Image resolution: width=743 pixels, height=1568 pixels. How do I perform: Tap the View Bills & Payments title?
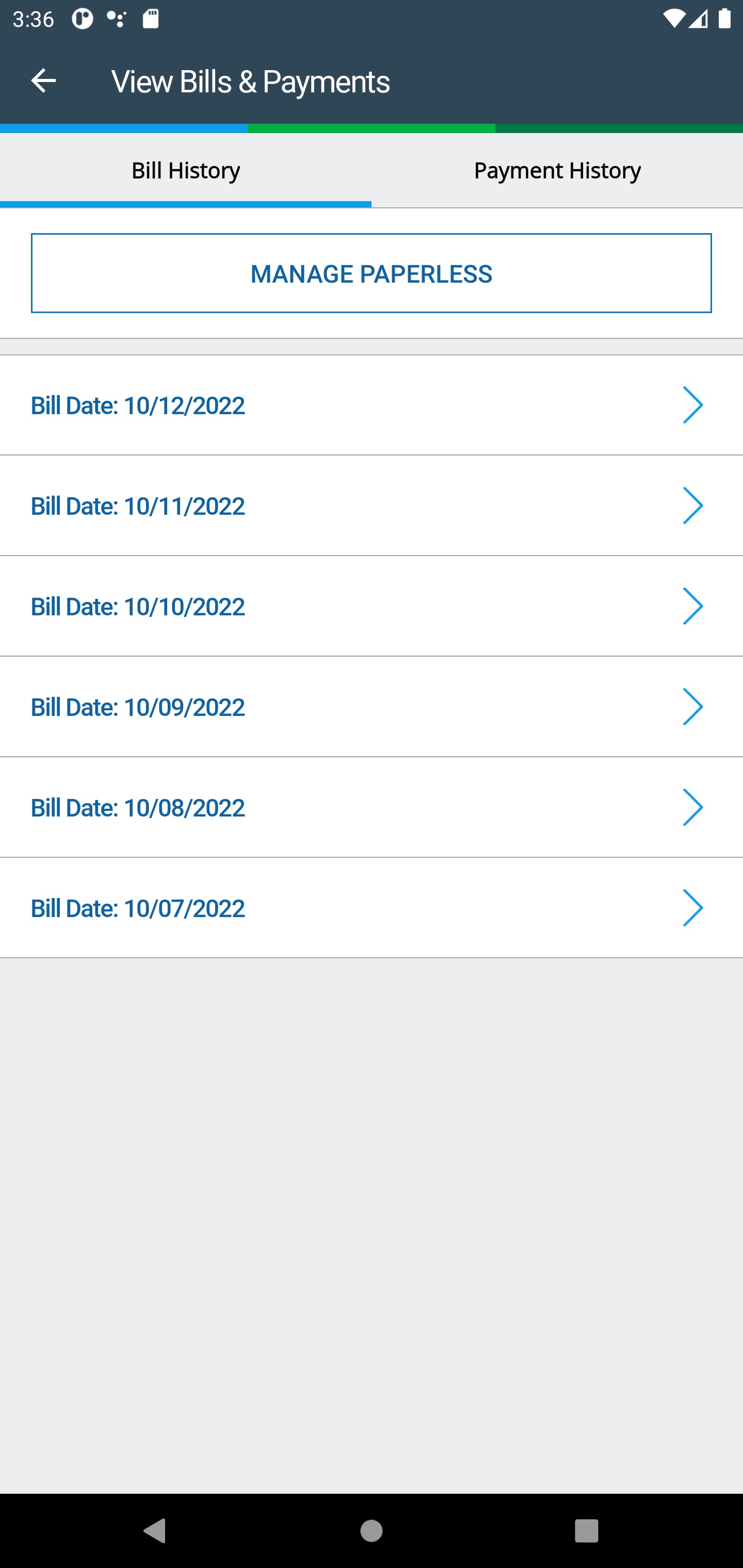250,81
